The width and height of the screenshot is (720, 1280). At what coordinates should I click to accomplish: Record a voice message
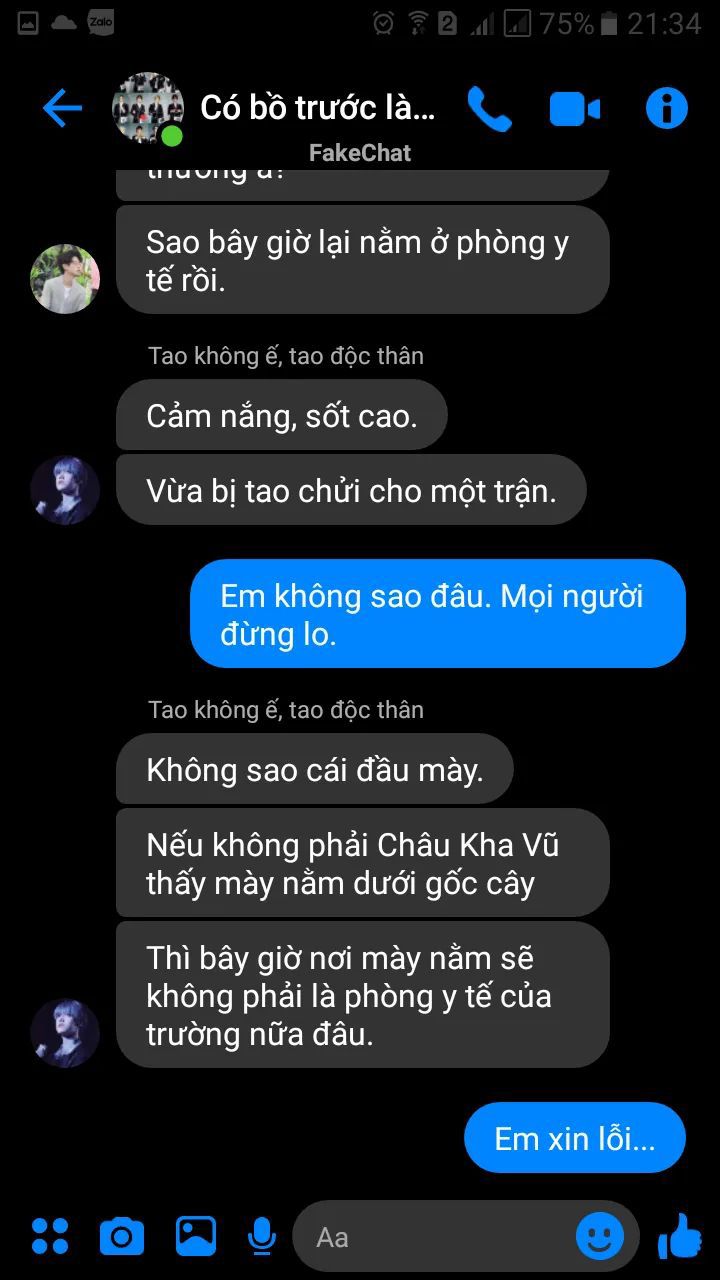click(x=262, y=1237)
